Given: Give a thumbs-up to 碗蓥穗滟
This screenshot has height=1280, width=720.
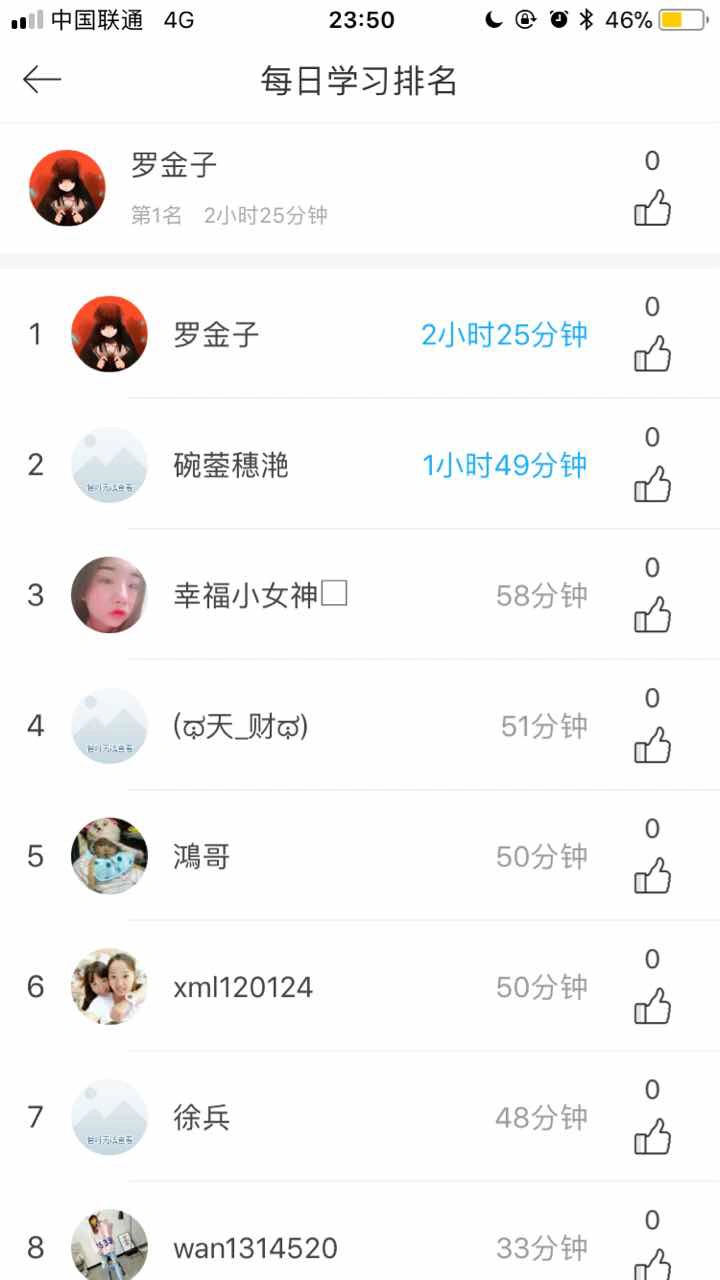Looking at the screenshot, I should pos(652,484).
